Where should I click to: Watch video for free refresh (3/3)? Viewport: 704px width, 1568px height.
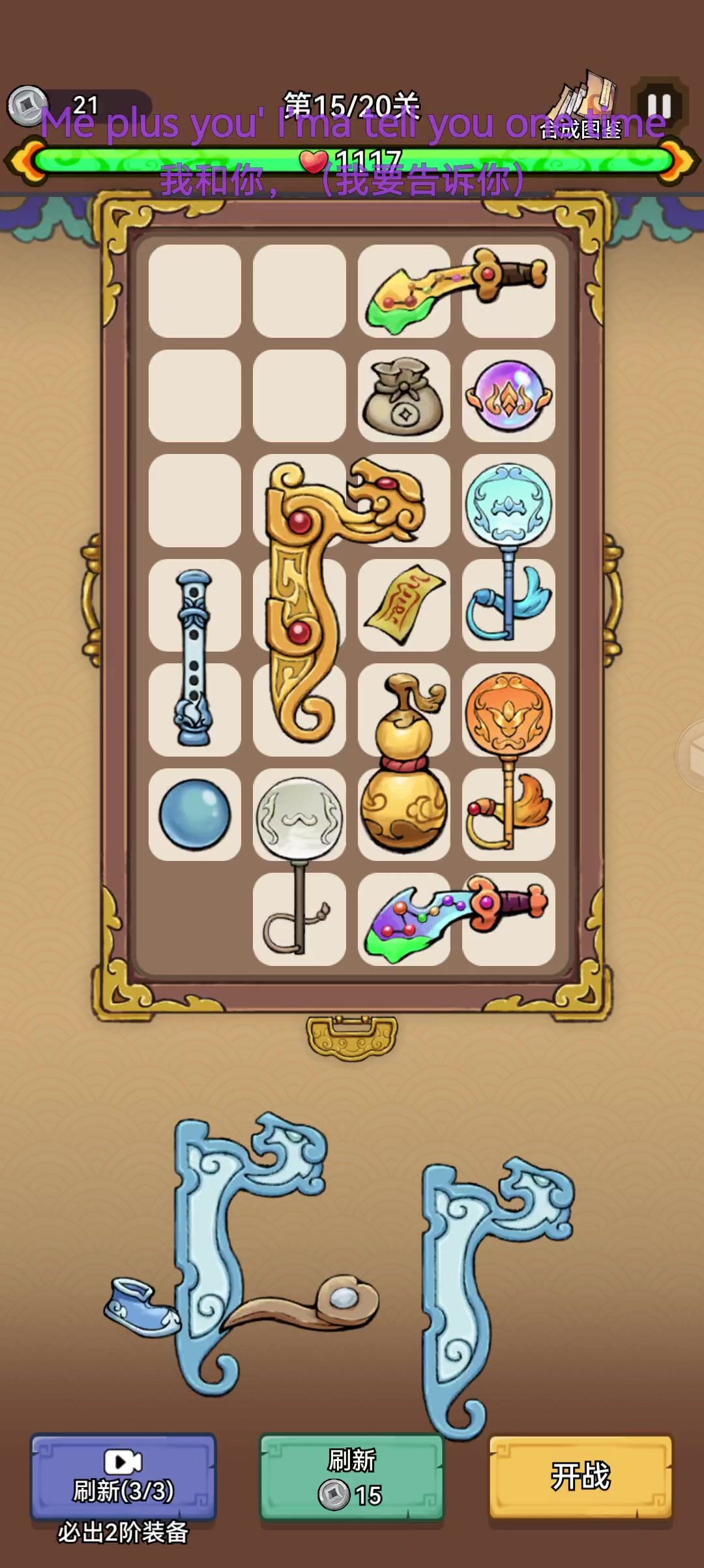click(x=123, y=1477)
